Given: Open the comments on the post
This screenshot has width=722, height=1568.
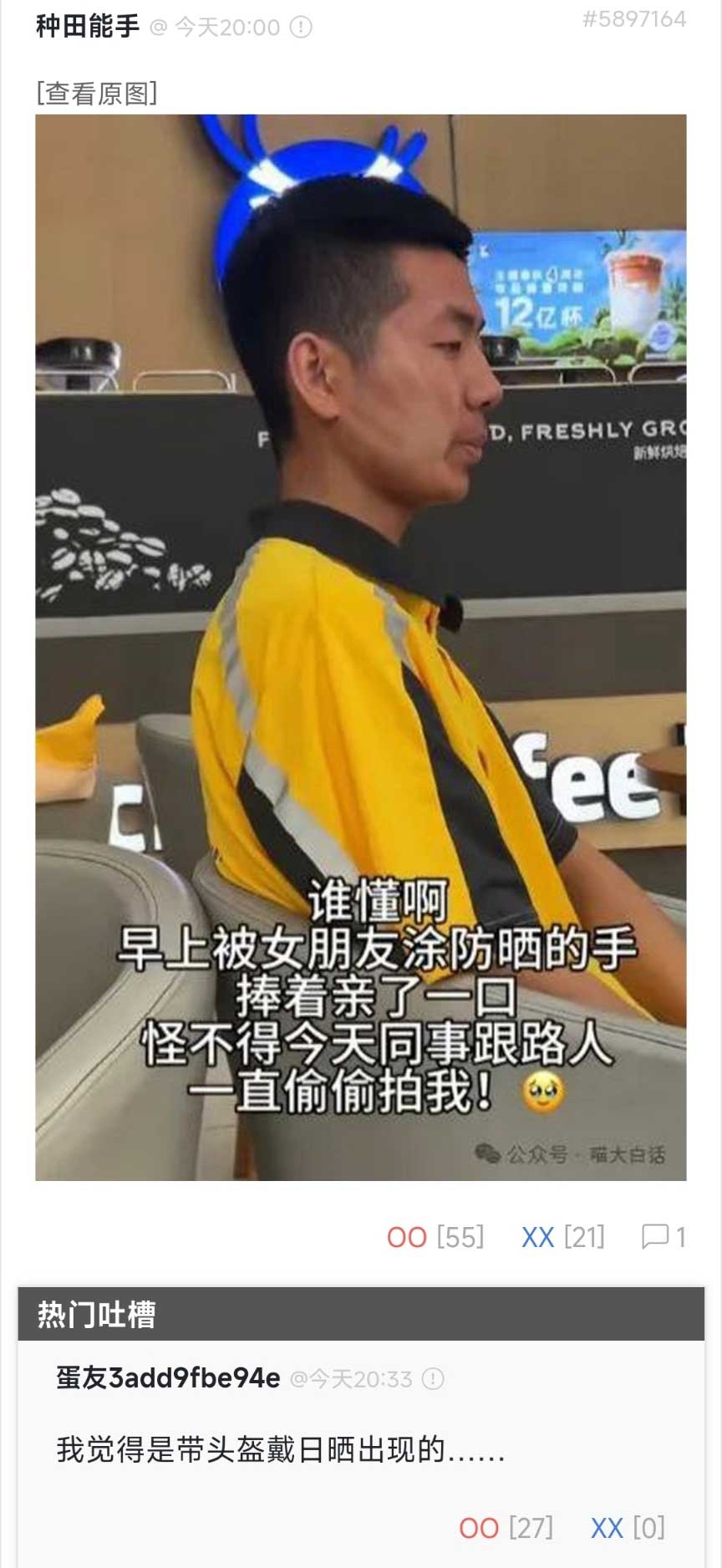Looking at the screenshot, I should click(664, 1237).
